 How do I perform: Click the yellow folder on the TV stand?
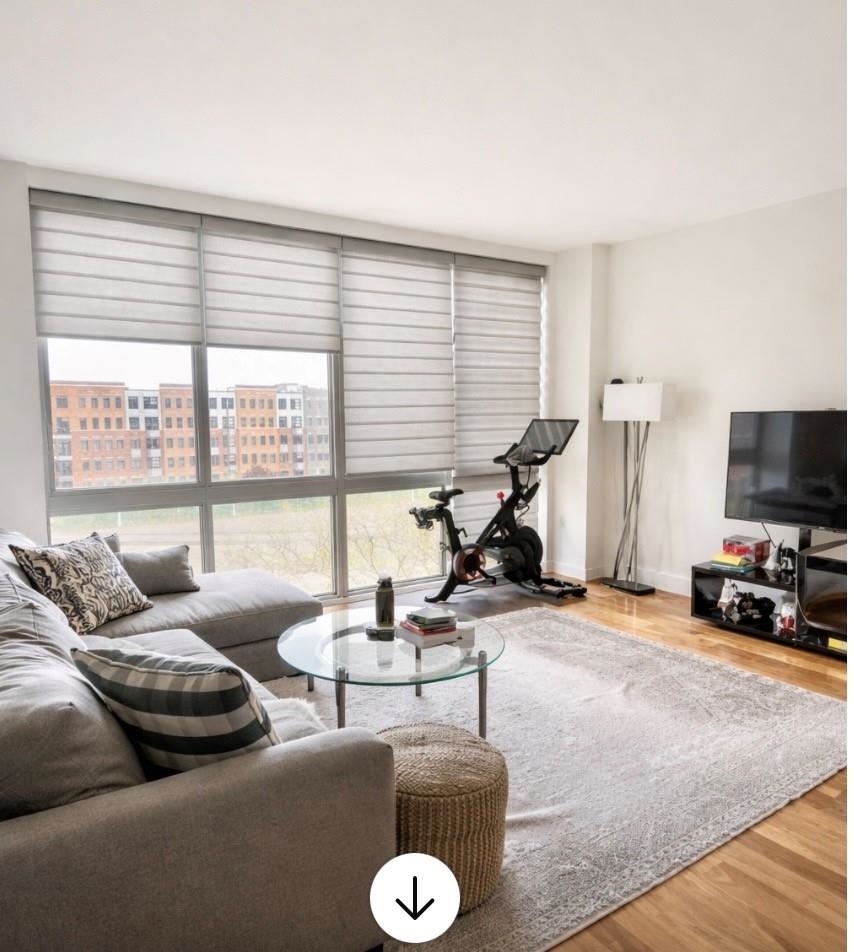point(727,560)
